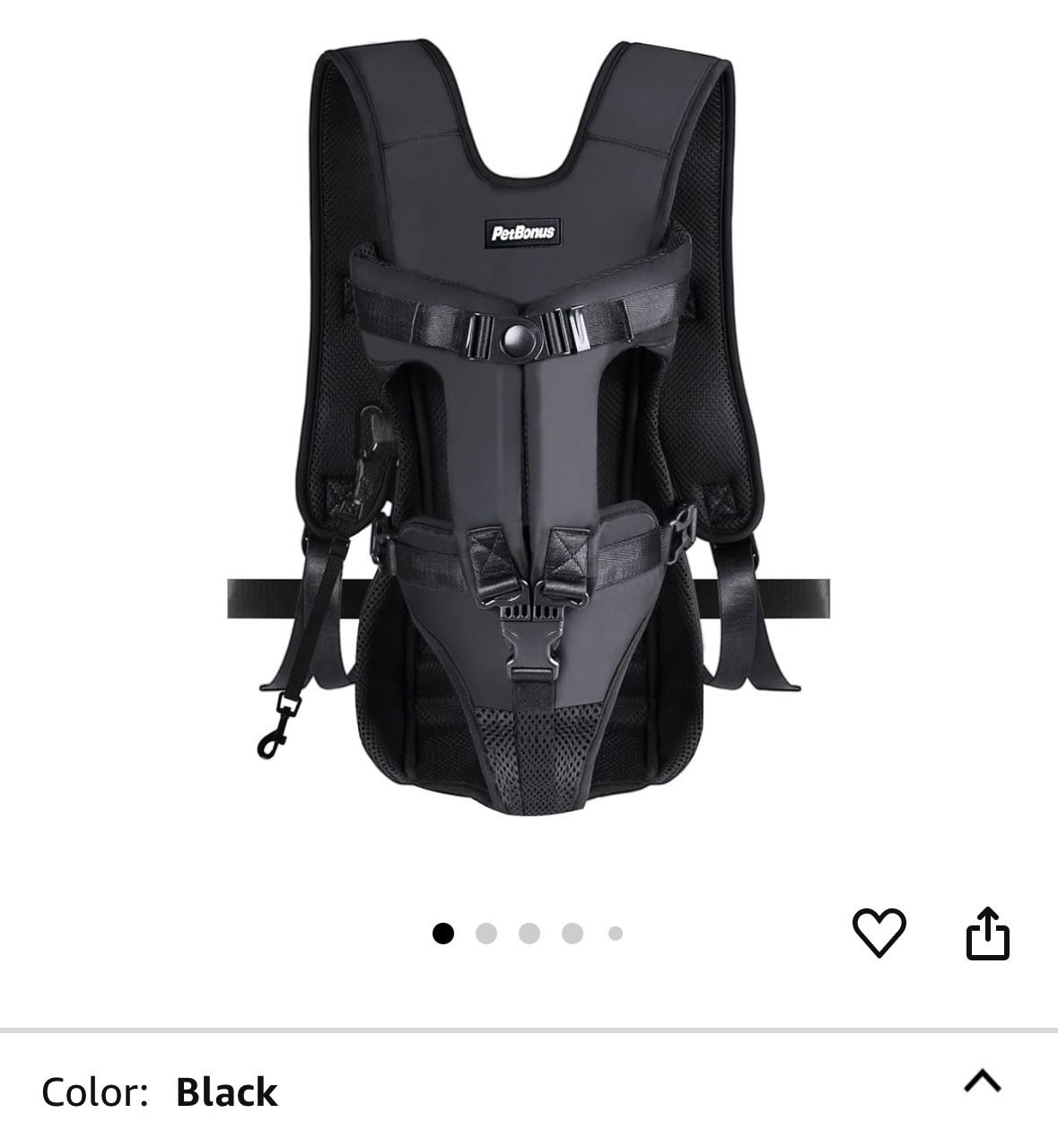
Task: Jump to the second image dot
Action: [x=486, y=933]
